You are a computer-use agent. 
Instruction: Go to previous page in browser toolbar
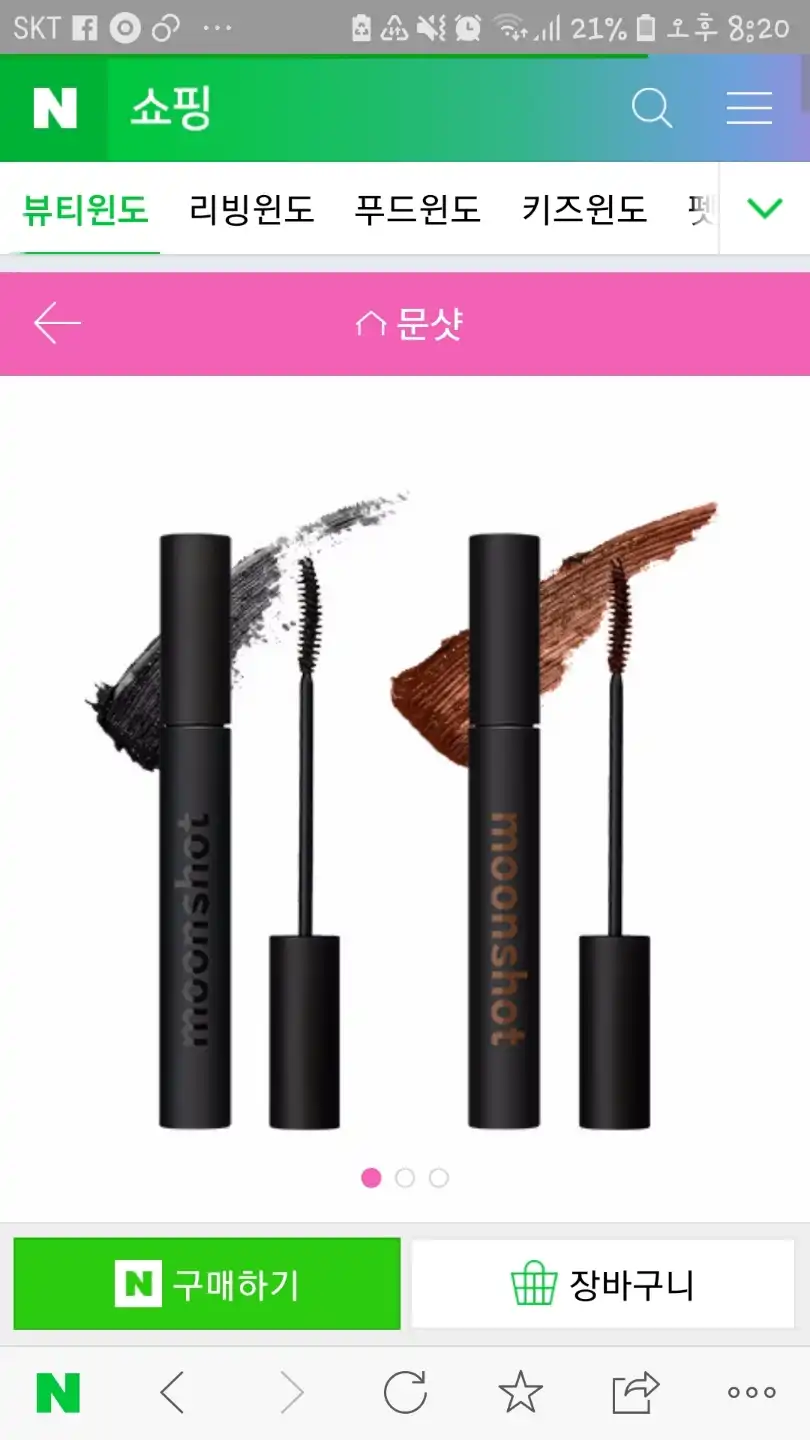tap(173, 1392)
